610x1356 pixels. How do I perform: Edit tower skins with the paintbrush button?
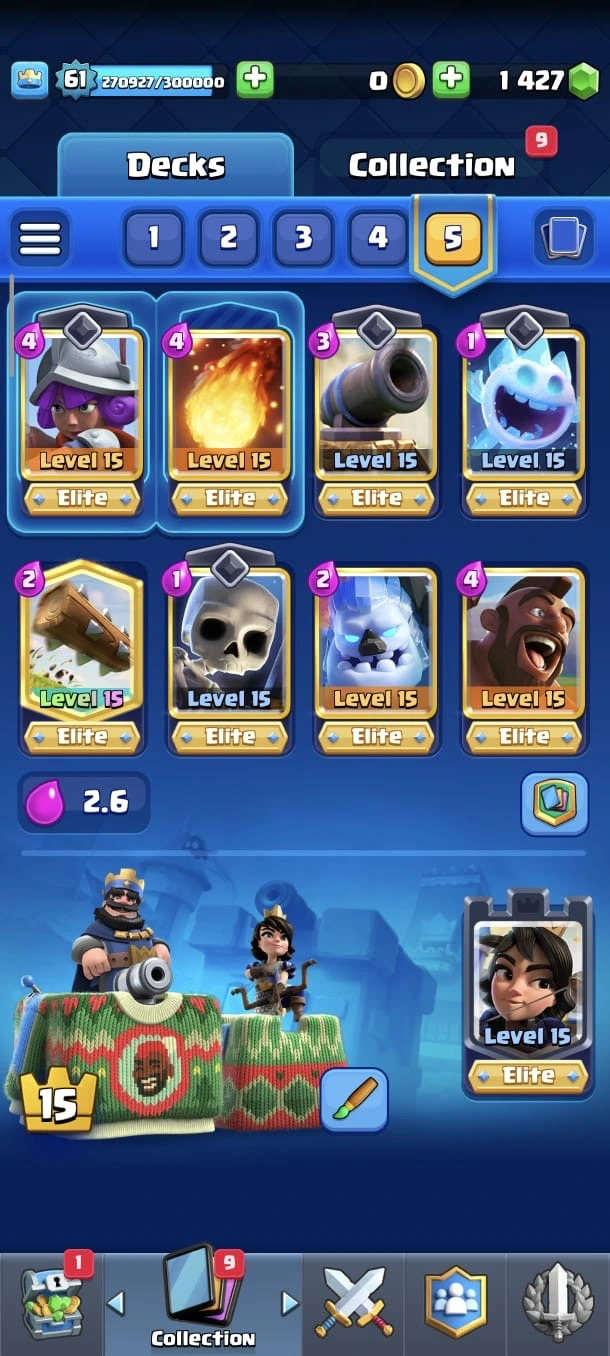(354, 1099)
